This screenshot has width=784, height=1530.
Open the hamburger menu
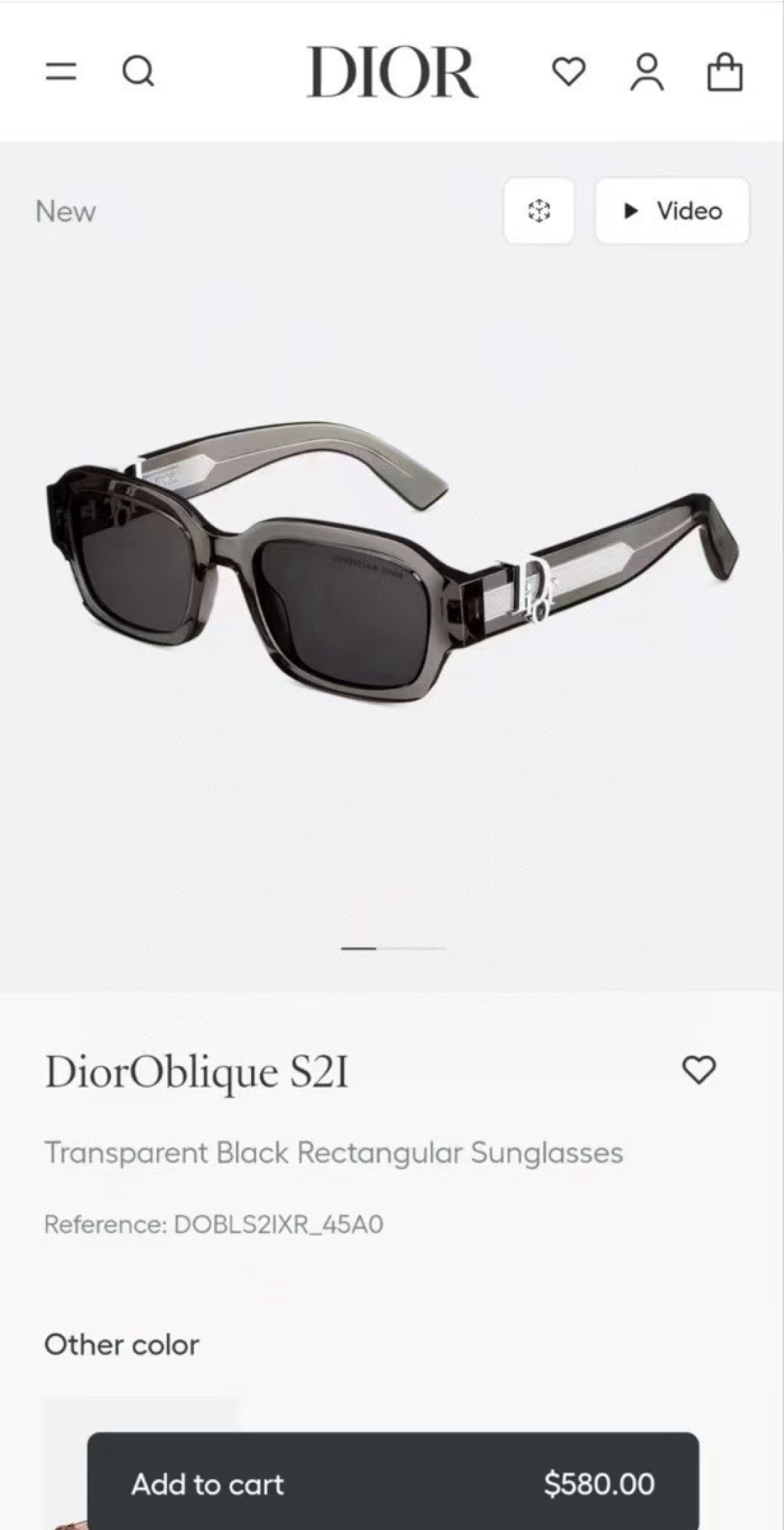61,71
